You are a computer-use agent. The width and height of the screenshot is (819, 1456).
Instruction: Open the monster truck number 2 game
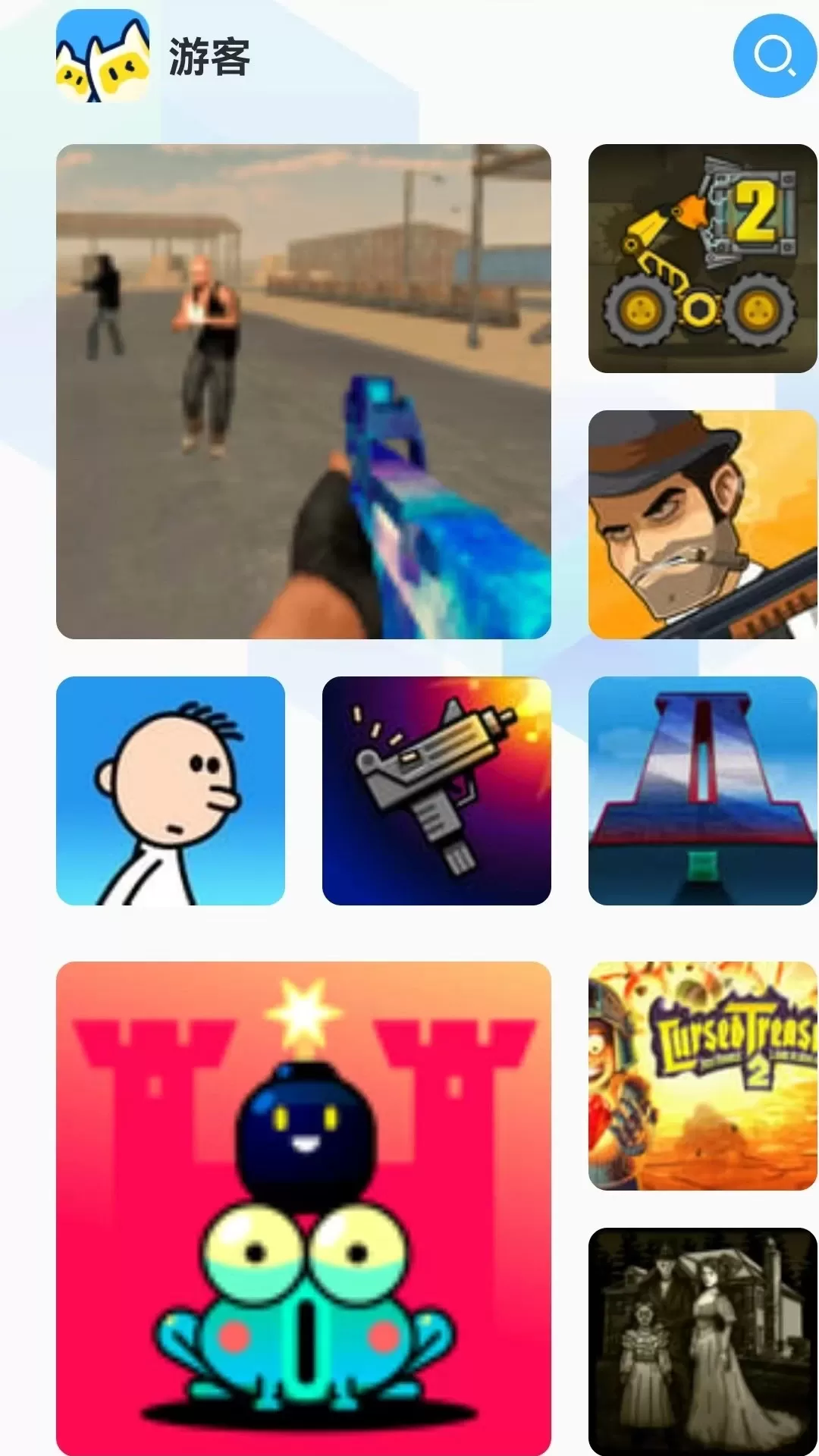[702, 259]
